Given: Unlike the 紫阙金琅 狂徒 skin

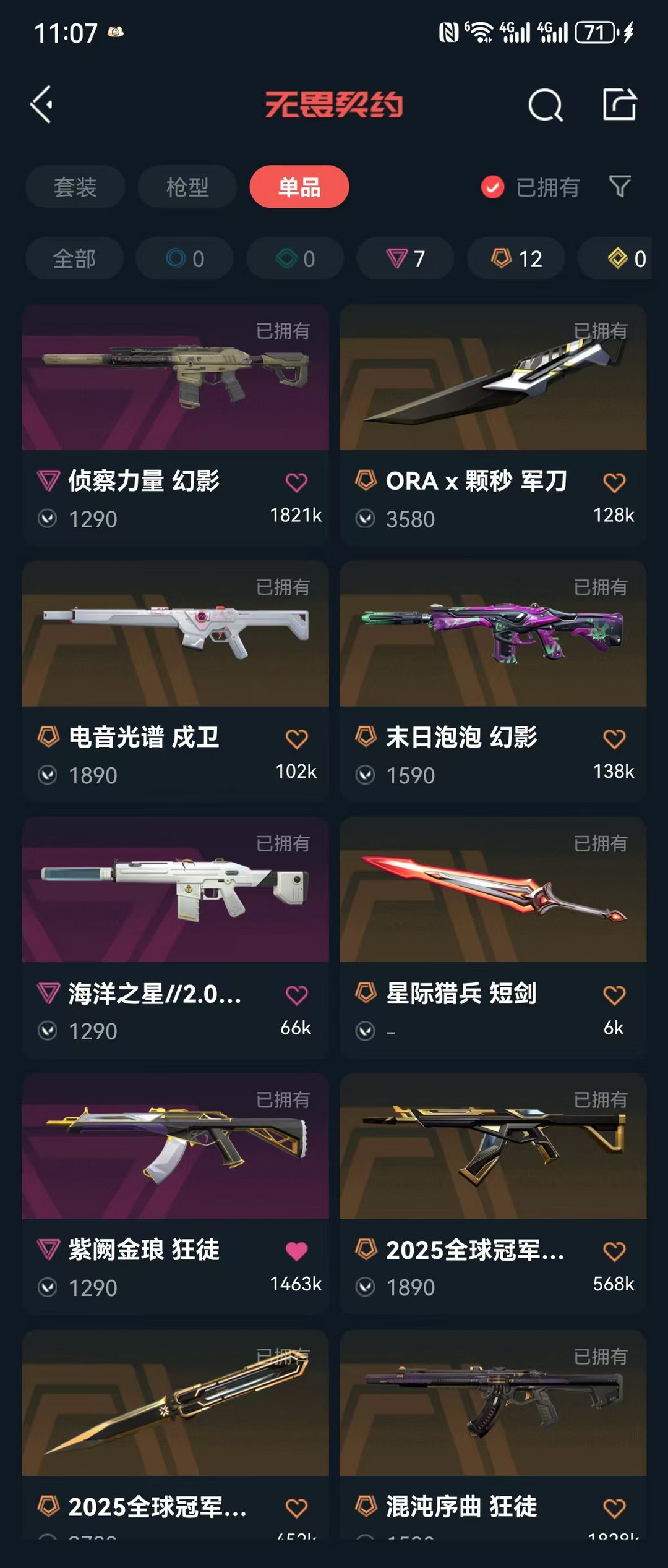Looking at the screenshot, I should (296, 1251).
